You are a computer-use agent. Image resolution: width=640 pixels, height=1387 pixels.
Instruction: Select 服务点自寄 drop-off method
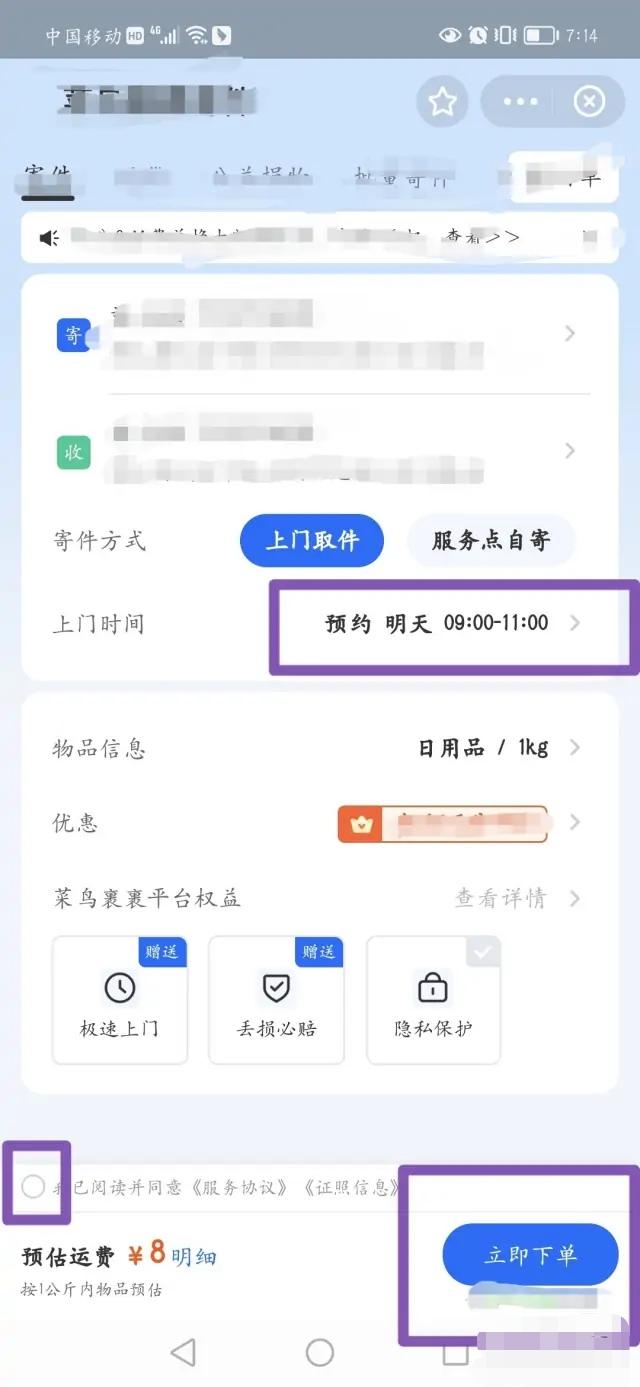tap(490, 541)
